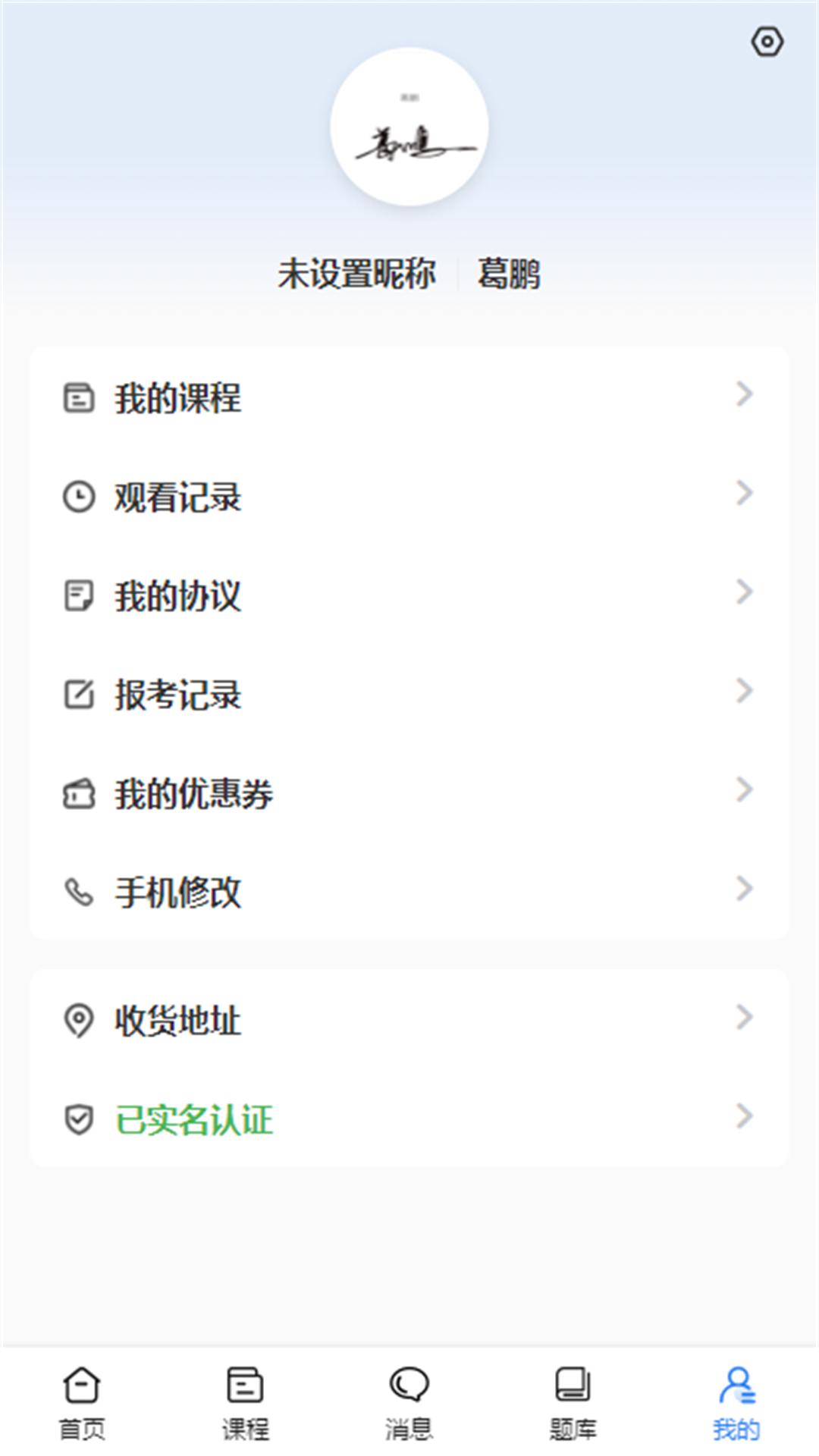View 观看记录 history

[409, 497]
